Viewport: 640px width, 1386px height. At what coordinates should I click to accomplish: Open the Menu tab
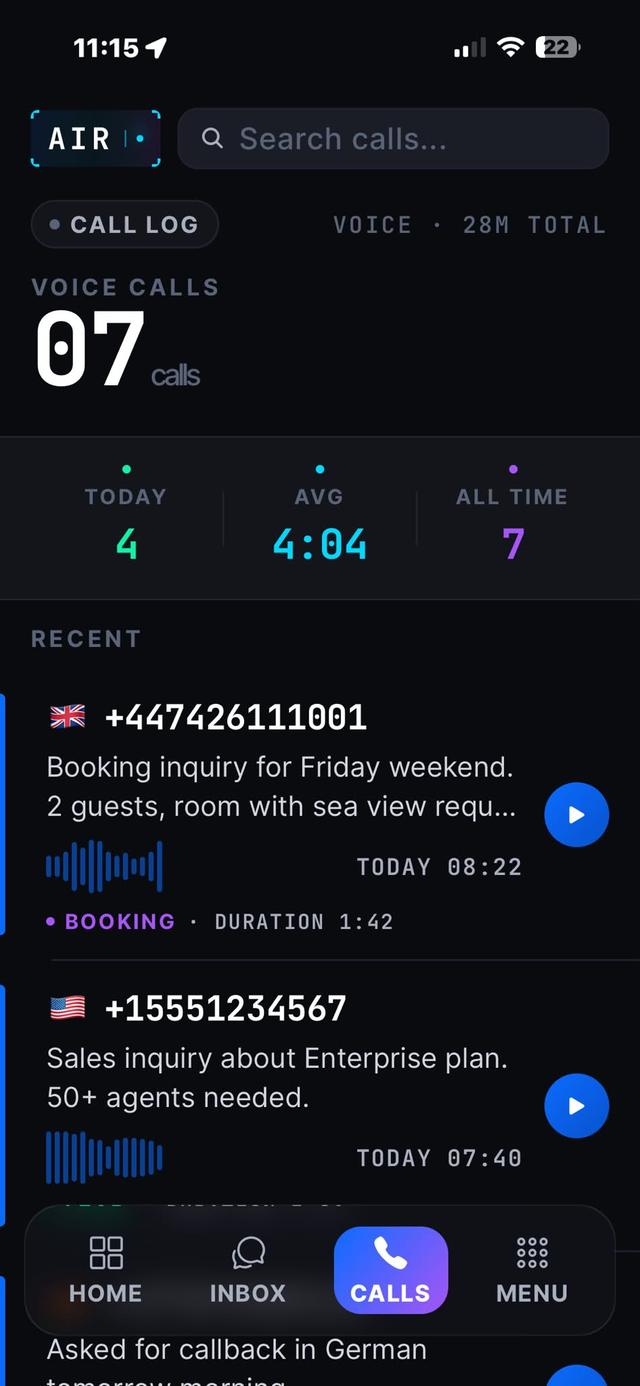532,1270
